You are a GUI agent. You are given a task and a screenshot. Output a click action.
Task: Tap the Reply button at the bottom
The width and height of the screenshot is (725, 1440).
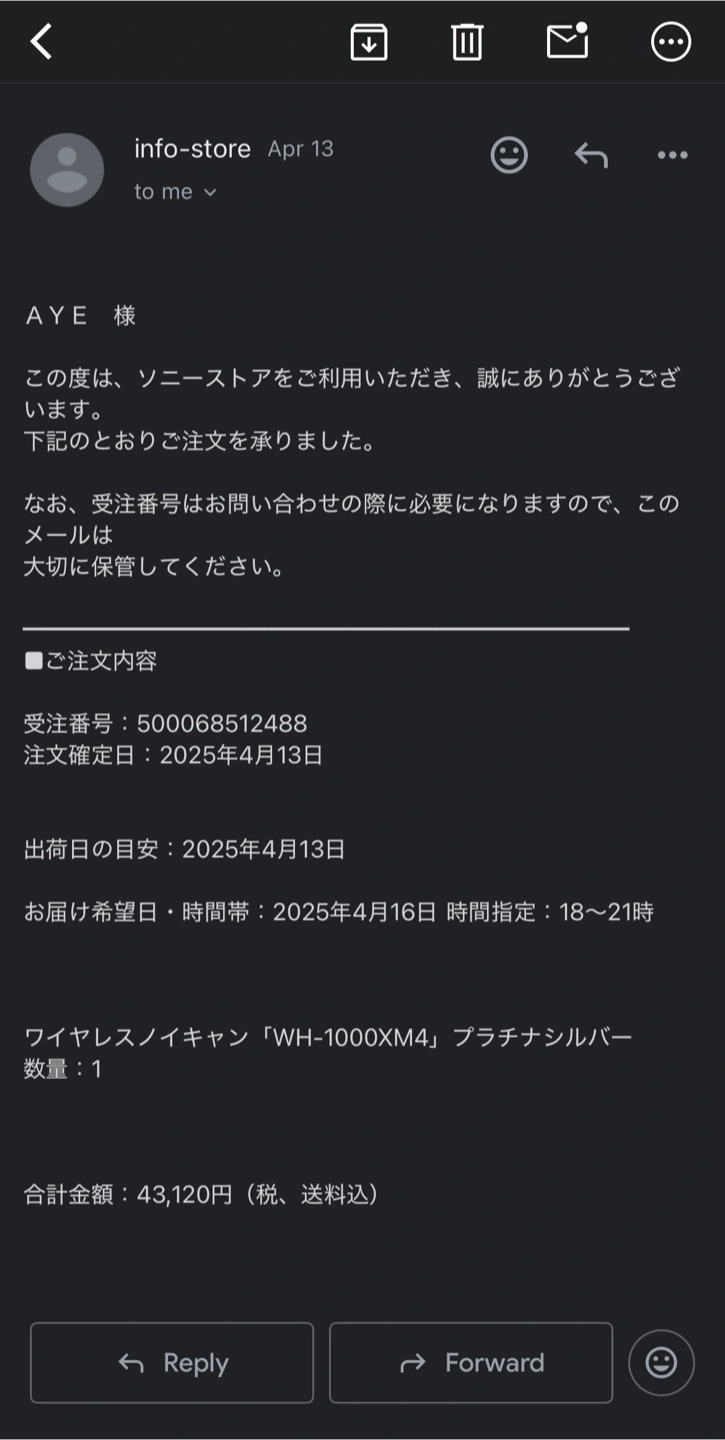click(x=172, y=1362)
